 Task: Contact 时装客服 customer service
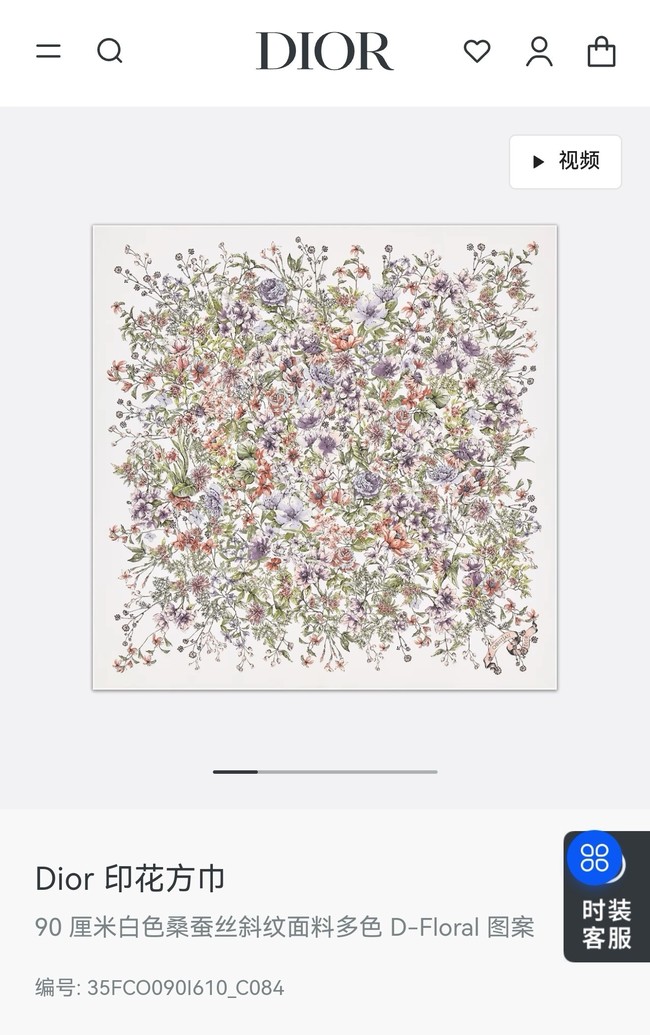pos(606,897)
